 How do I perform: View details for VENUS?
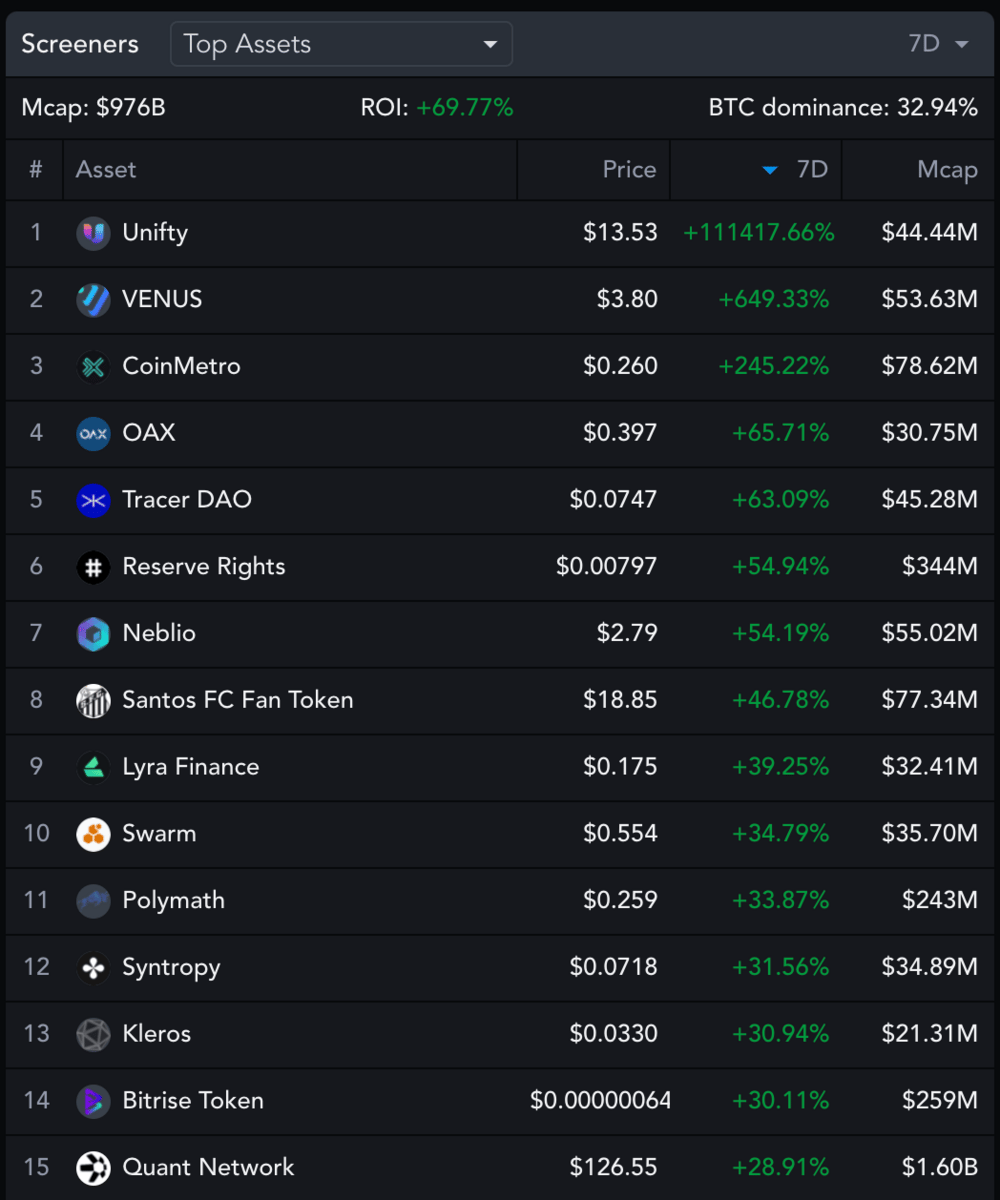pos(162,299)
